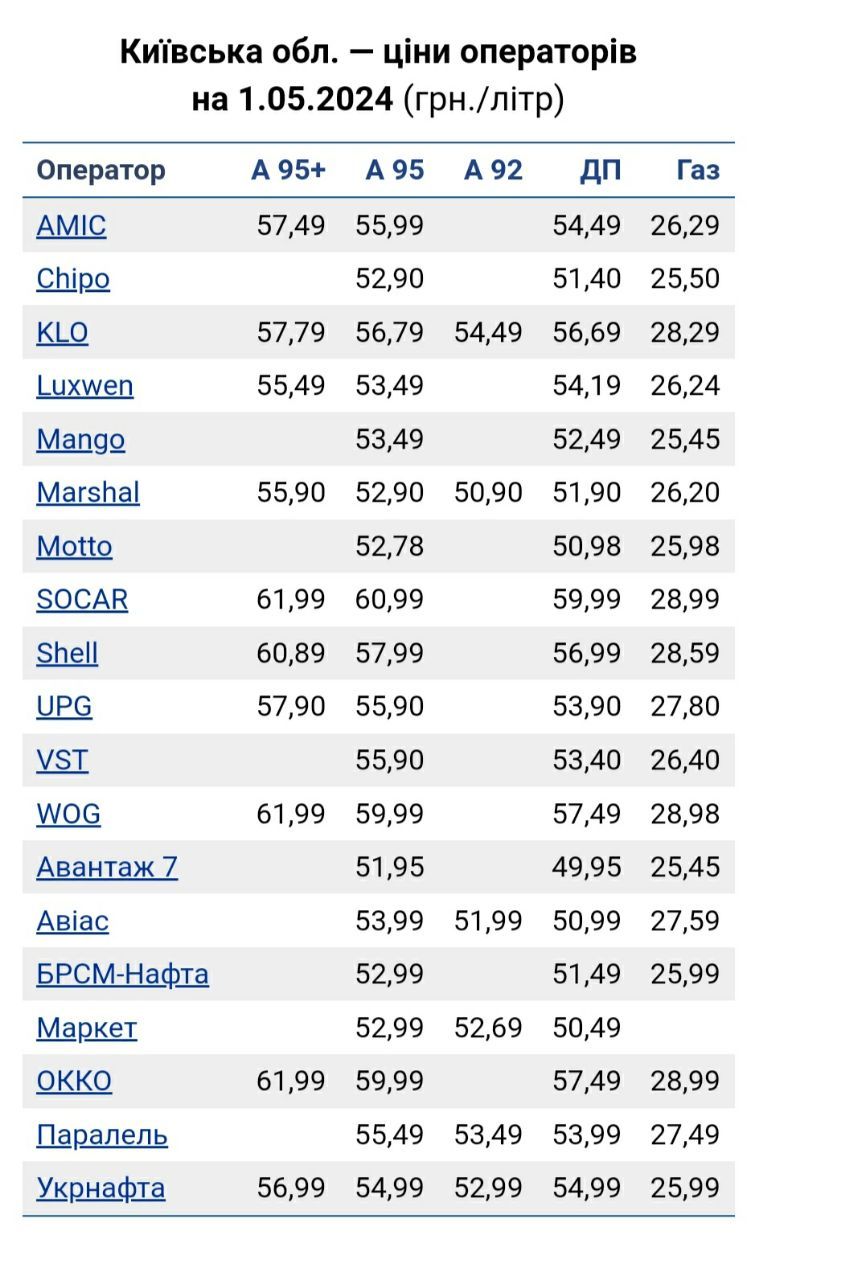Open the Chipo operator link

[x=73, y=279]
